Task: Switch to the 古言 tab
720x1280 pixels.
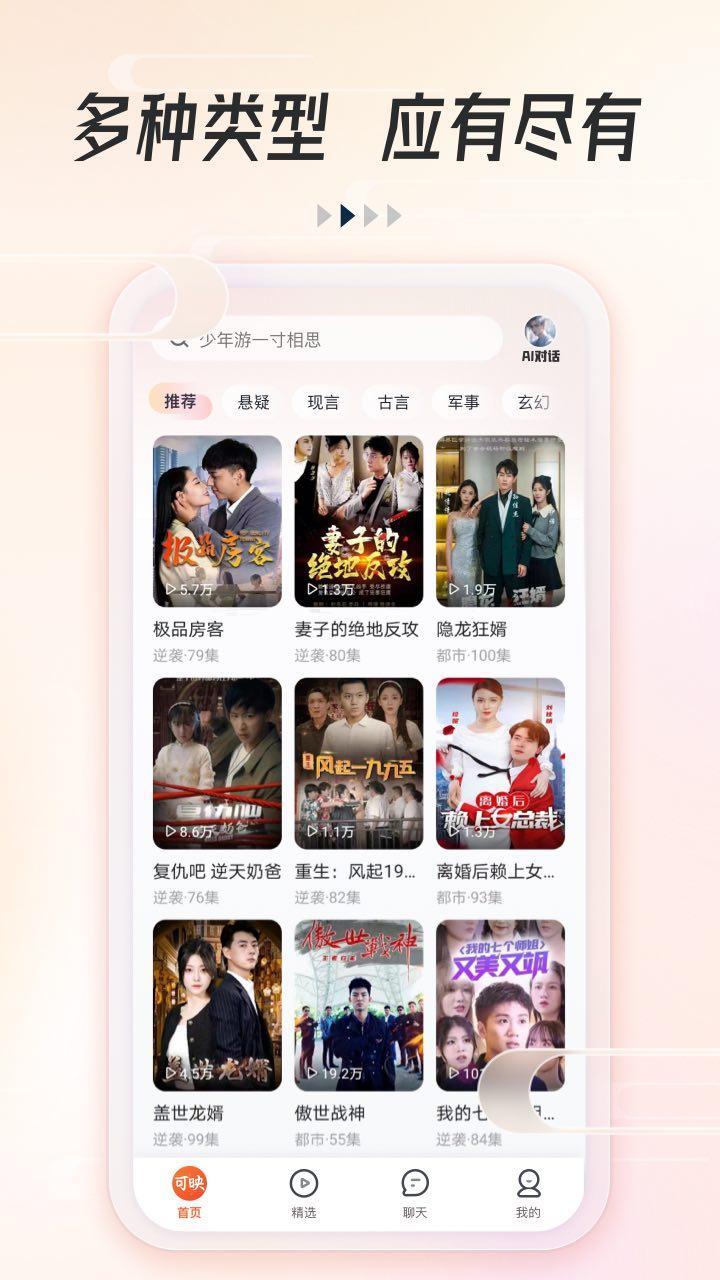Action: click(393, 400)
